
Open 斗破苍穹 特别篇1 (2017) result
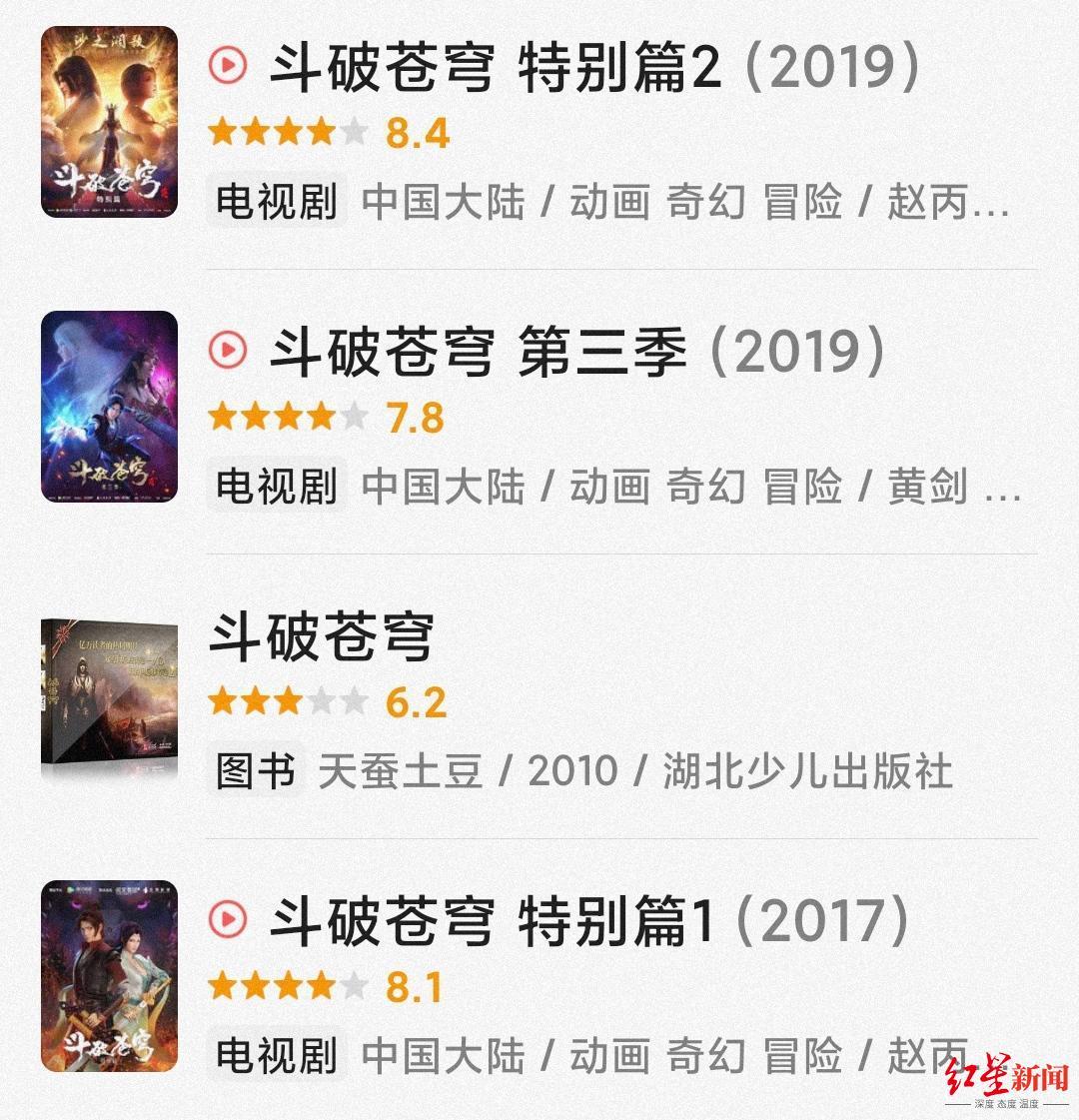click(588, 921)
